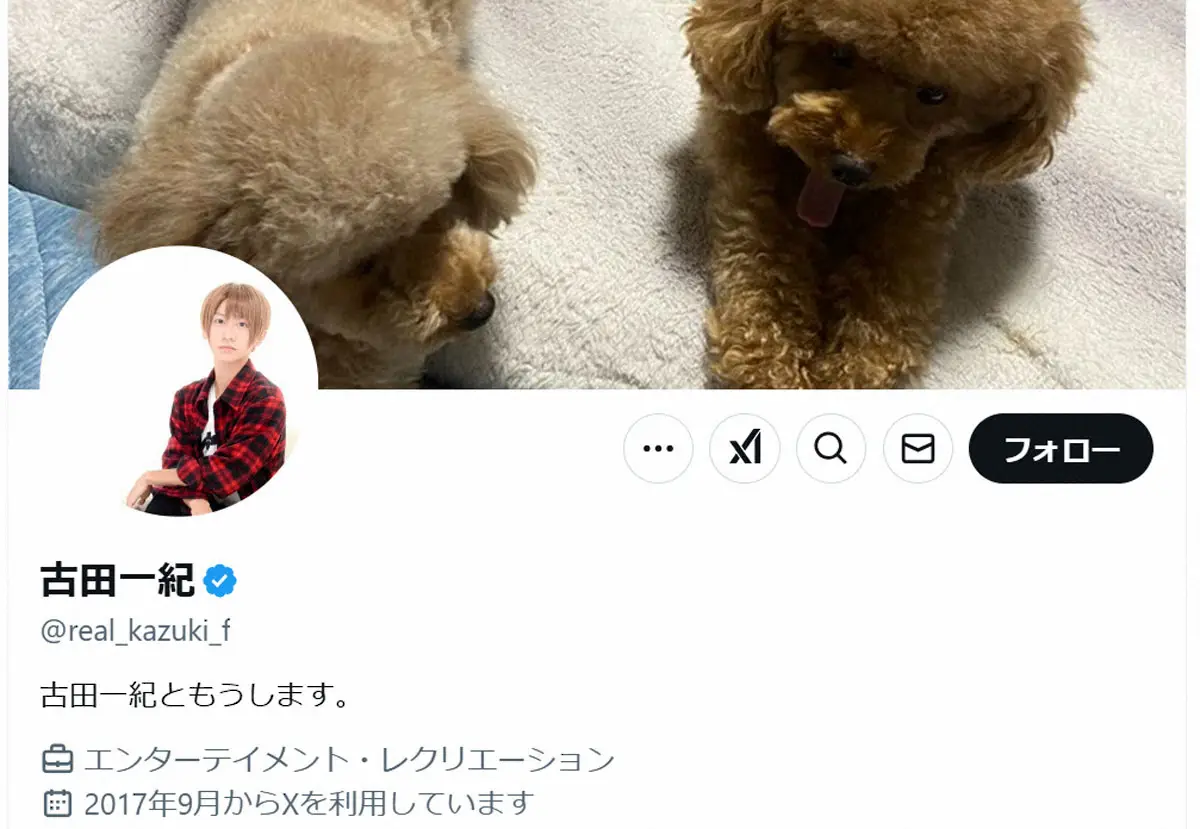Screen dimensions: 1200x829
Task: Open the Grok profile summary icon
Action: [x=745, y=448]
